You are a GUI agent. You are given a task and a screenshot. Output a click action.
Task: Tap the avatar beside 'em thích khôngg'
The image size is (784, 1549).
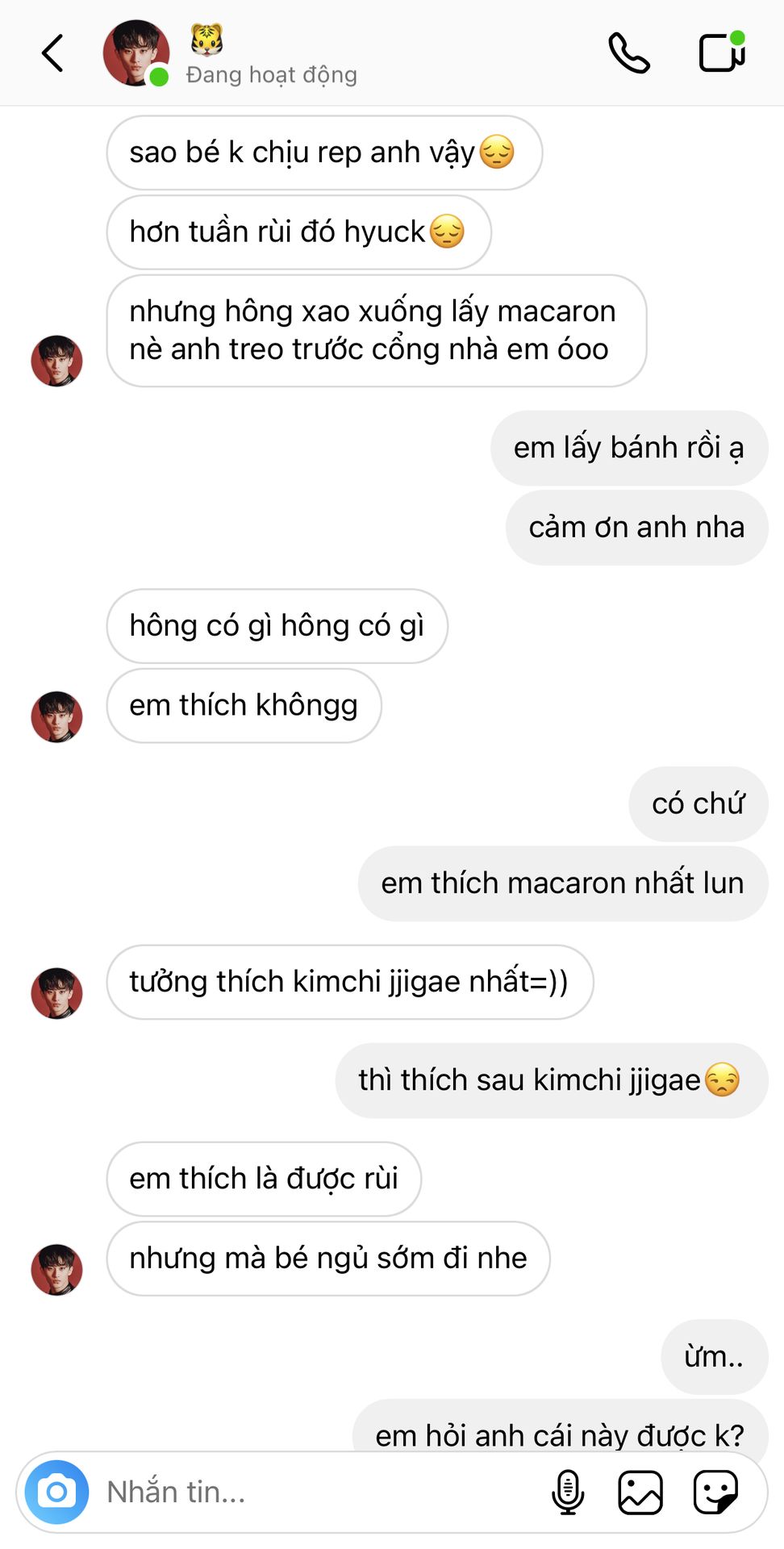(56, 716)
